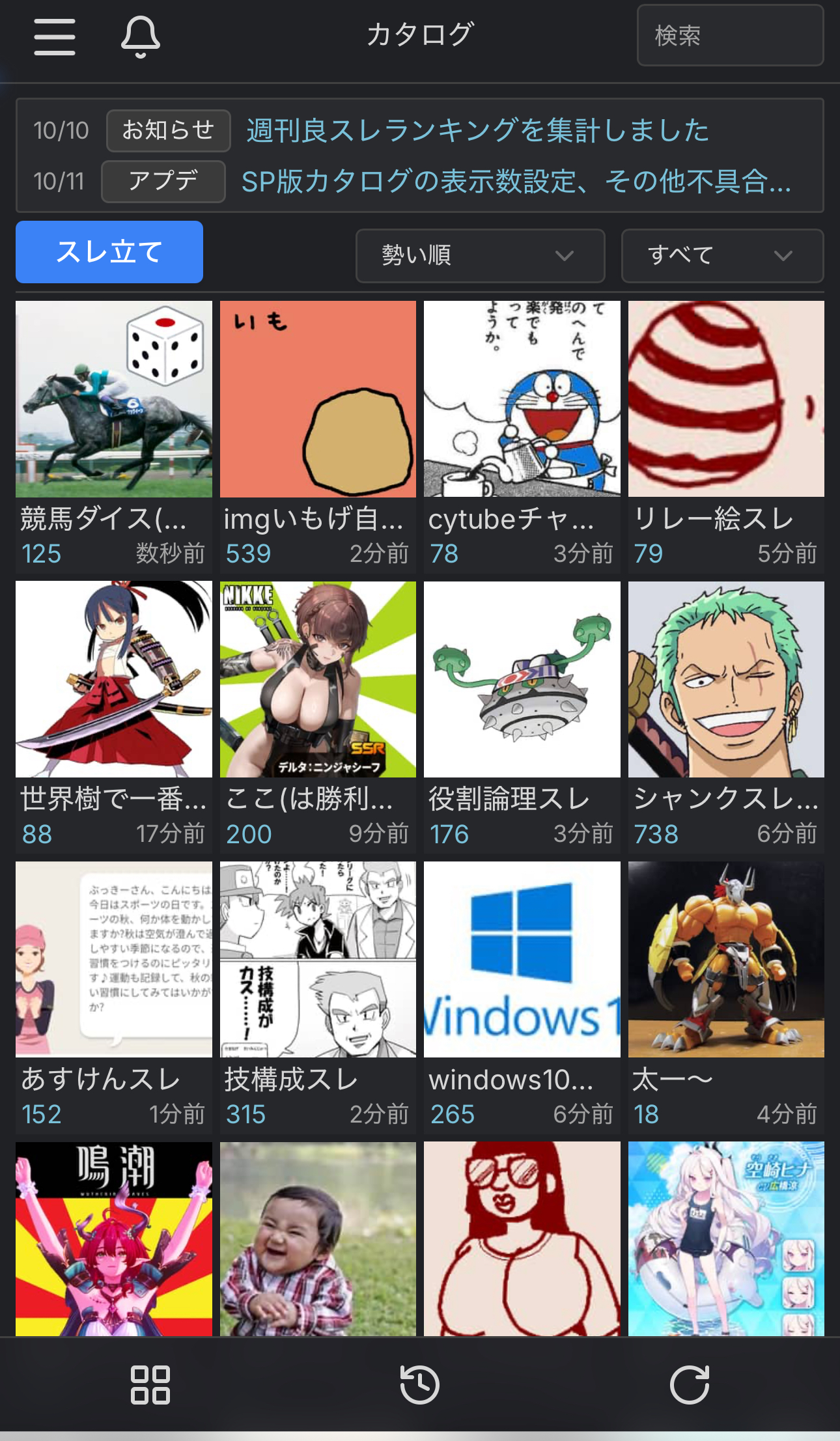Open the notifications bell

pyautogui.click(x=140, y=36)
